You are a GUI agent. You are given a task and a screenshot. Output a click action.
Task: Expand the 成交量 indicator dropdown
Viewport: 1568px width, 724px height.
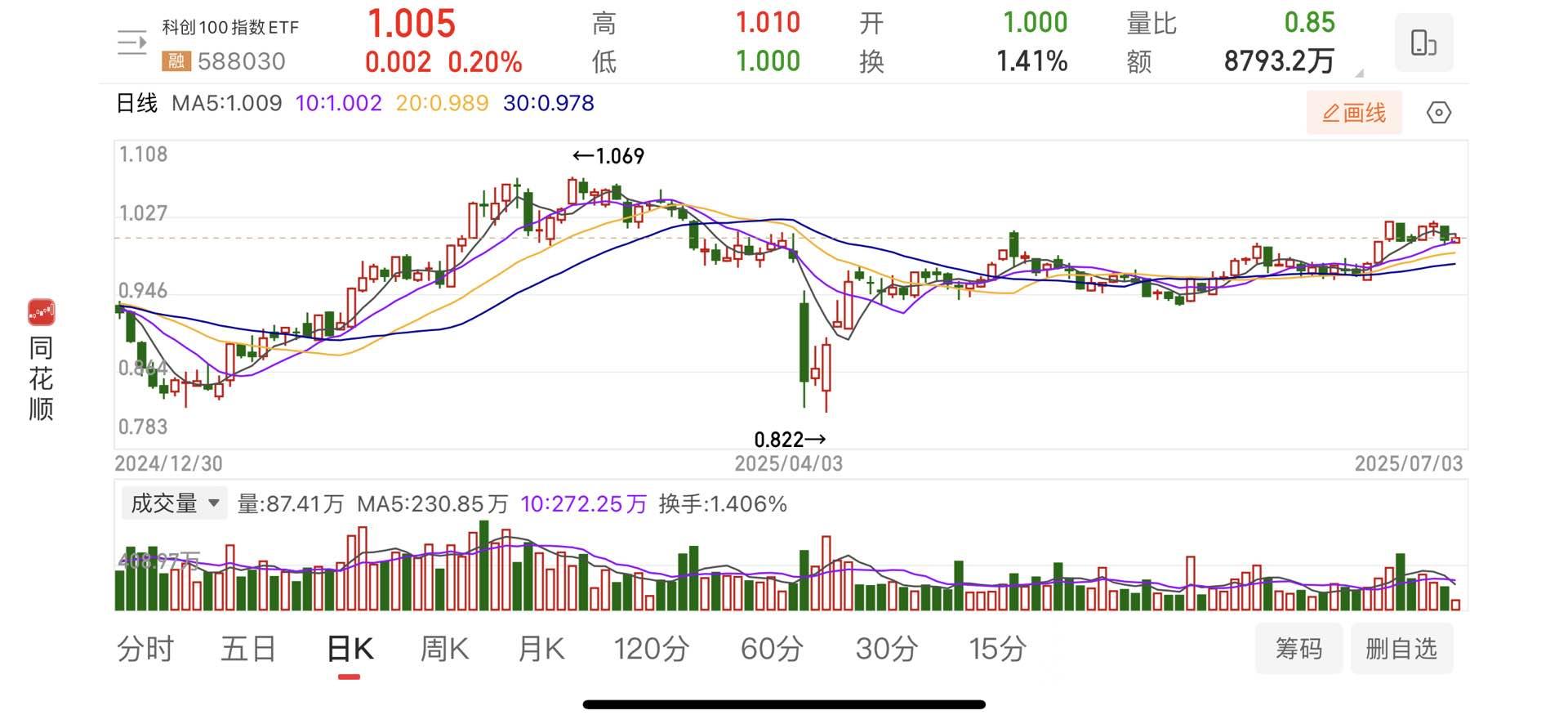(175, 503)
